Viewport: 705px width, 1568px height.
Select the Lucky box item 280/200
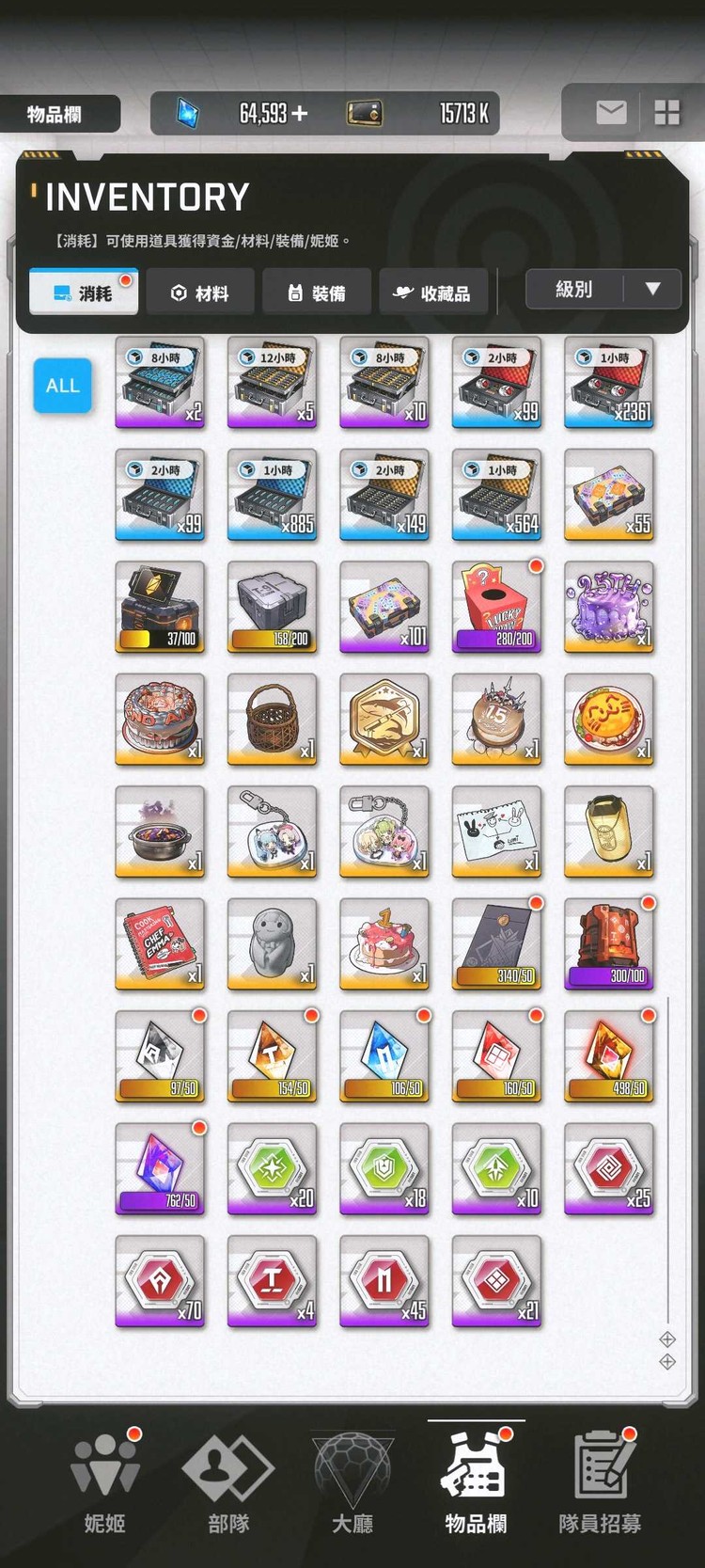[x=496, y=607]
